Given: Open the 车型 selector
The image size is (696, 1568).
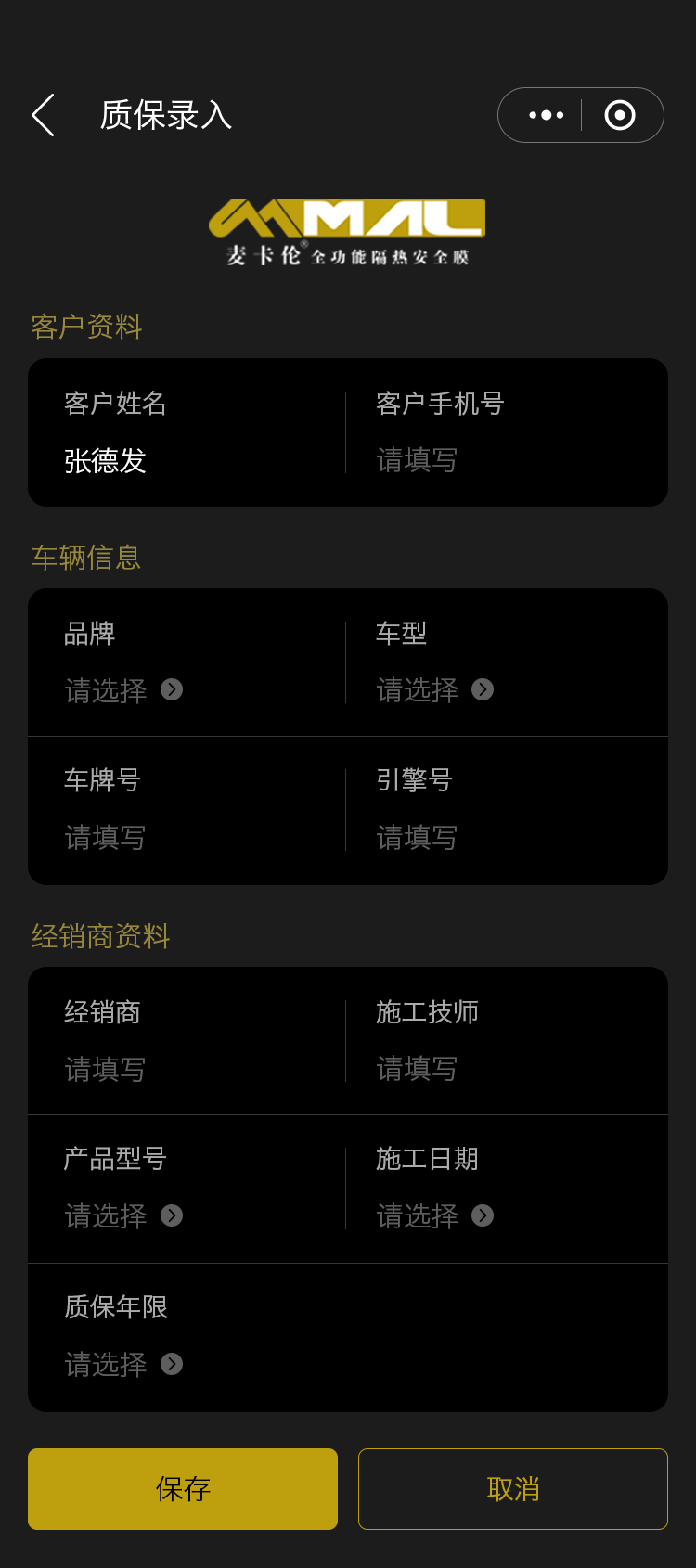Looking at the screenshot, I should point(435,690).
